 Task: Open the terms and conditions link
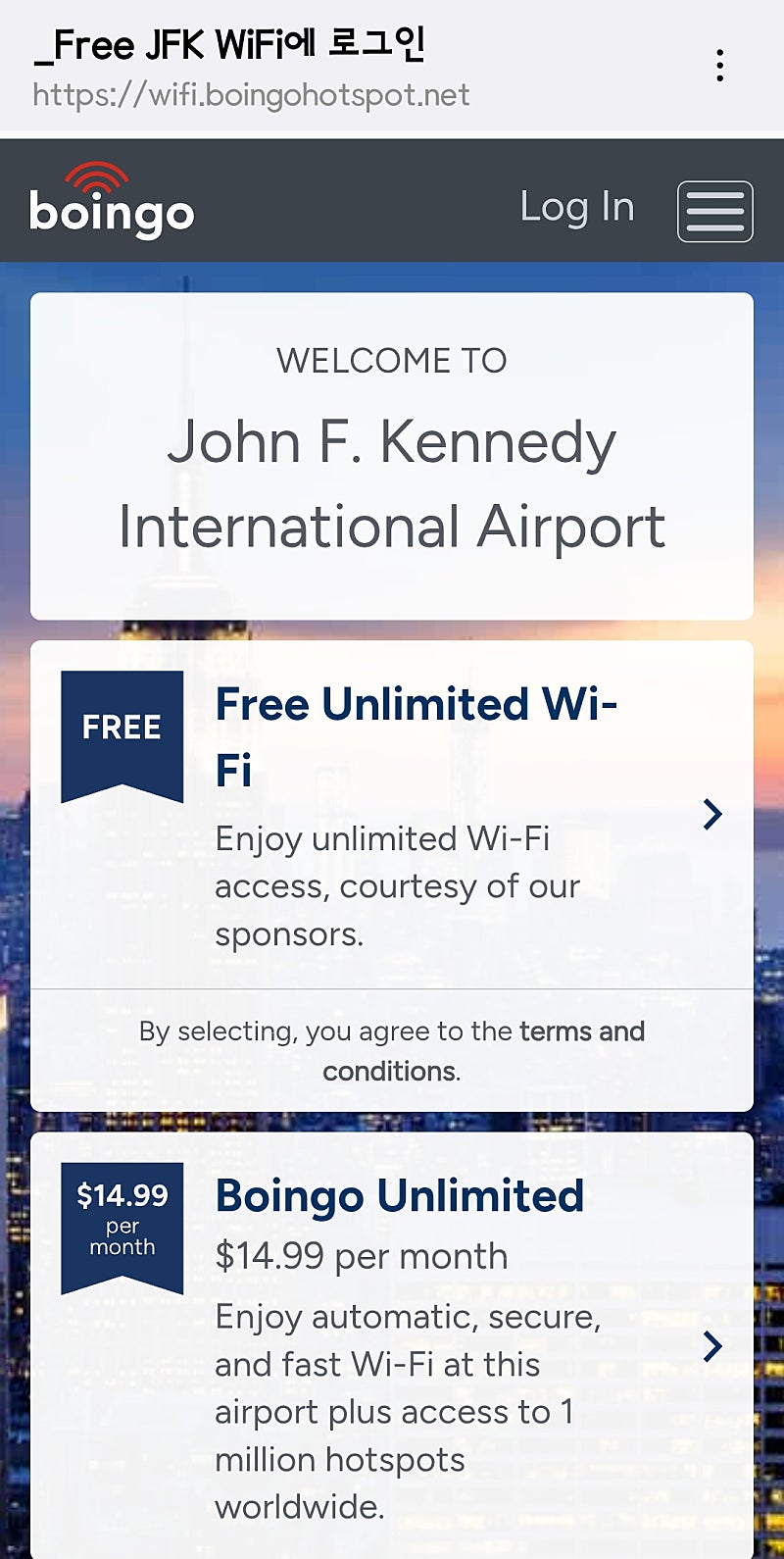point(484,1051)
